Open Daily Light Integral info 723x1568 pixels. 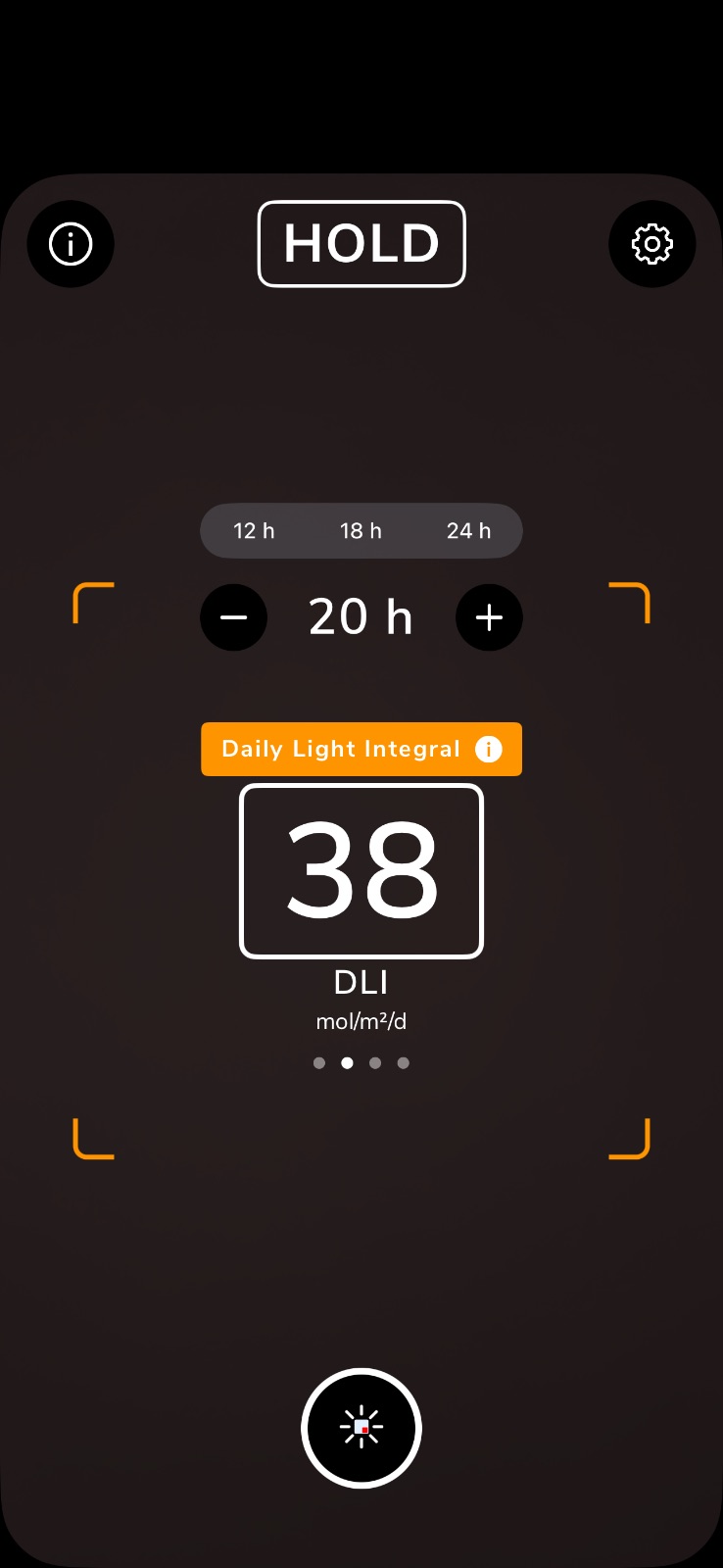[x=489, y=750]
